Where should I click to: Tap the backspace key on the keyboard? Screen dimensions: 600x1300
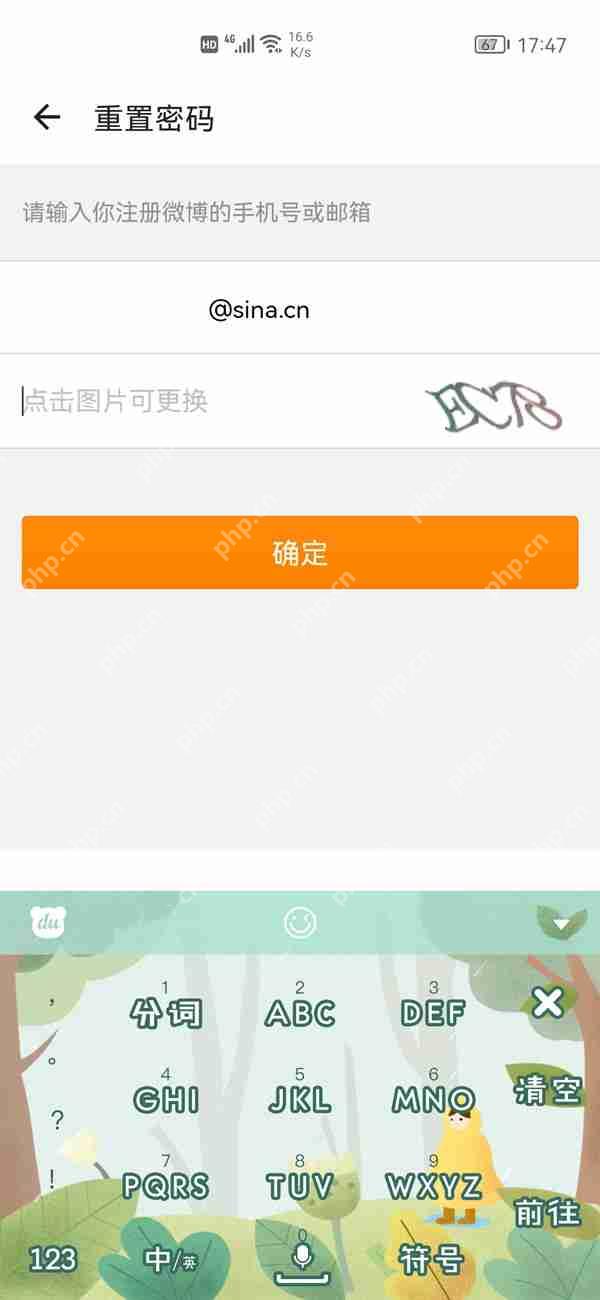tap(548, 1002)
